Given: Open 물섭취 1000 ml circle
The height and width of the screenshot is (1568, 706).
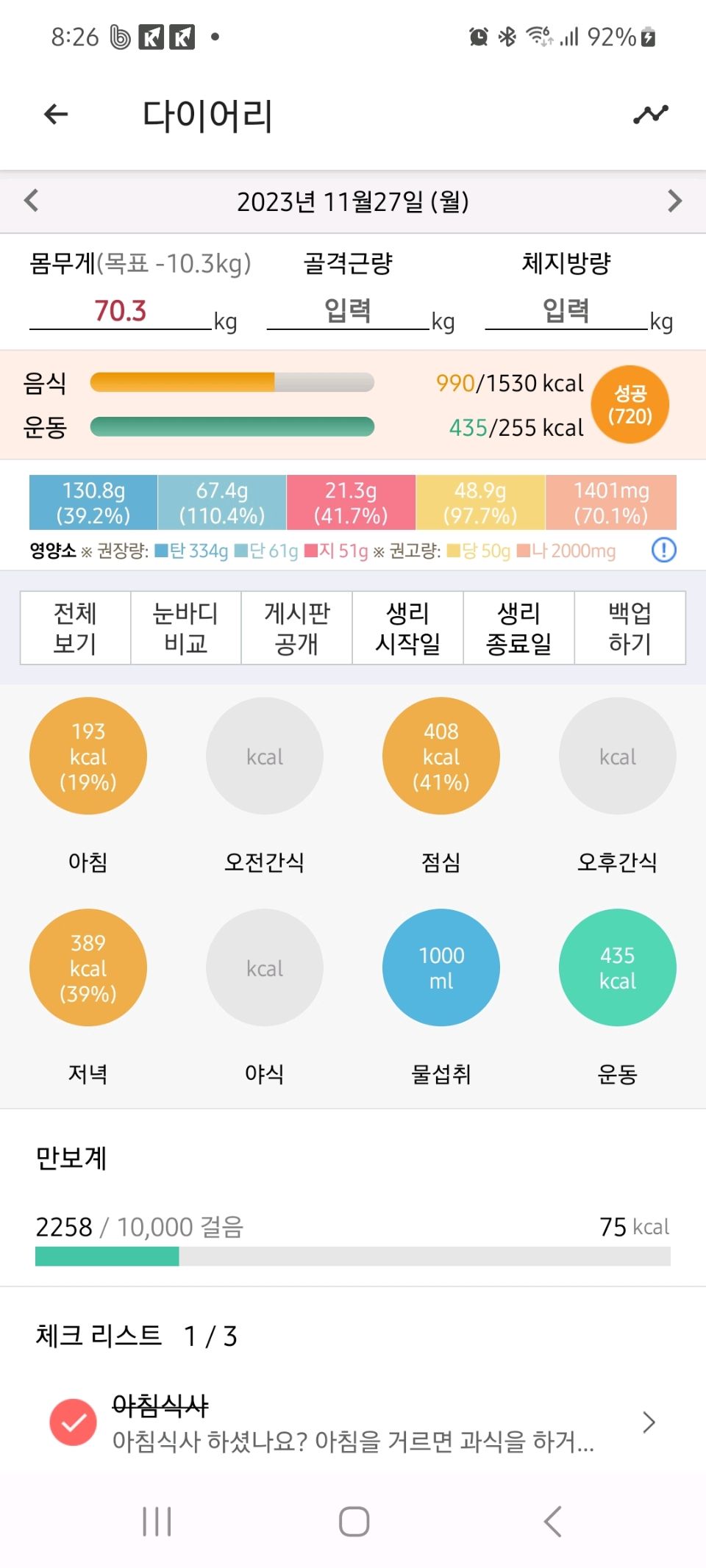Looking at the screenshot, I should (x=441, y=967).
